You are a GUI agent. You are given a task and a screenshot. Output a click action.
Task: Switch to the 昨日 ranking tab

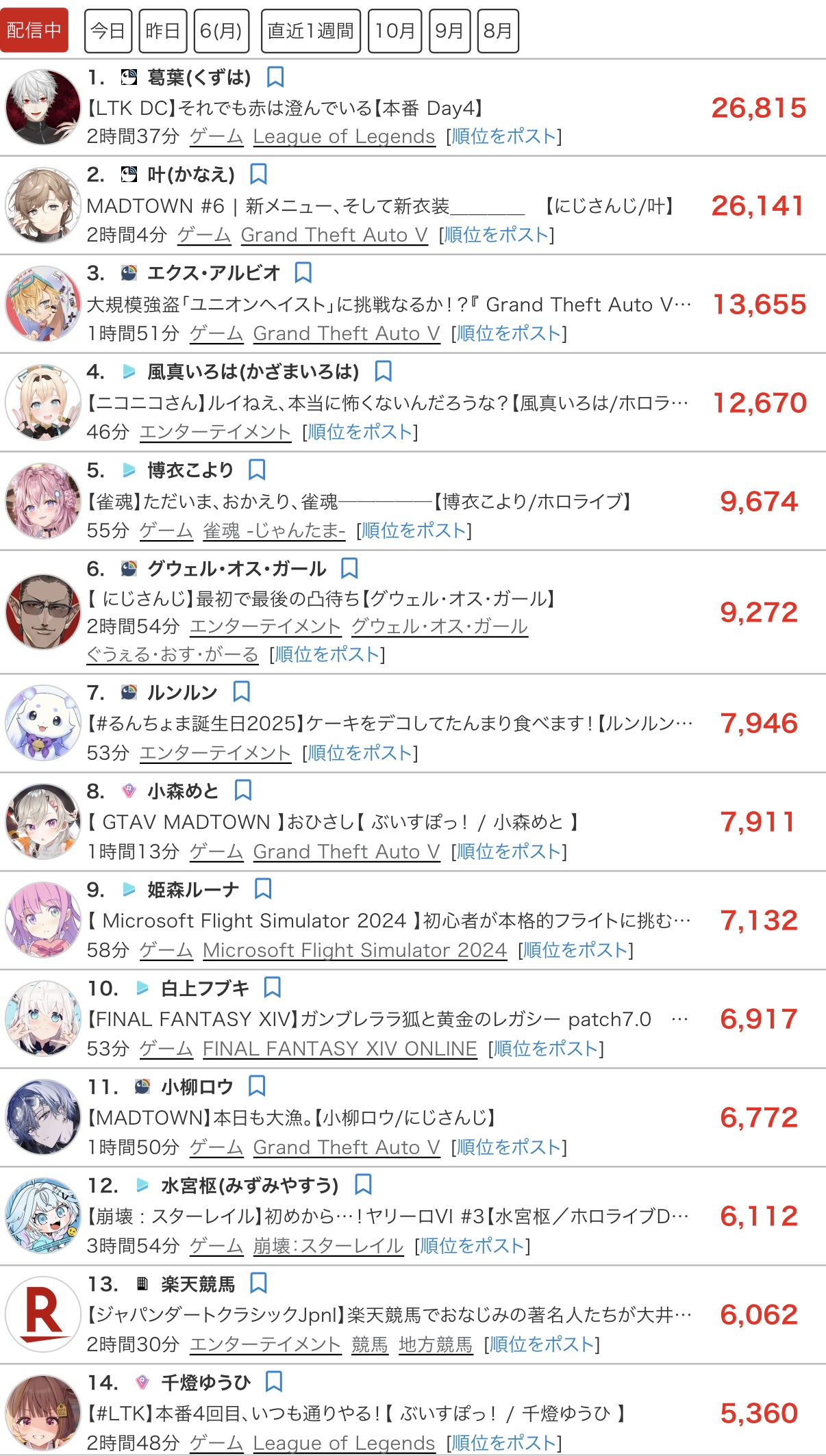(x=163, y=31)
